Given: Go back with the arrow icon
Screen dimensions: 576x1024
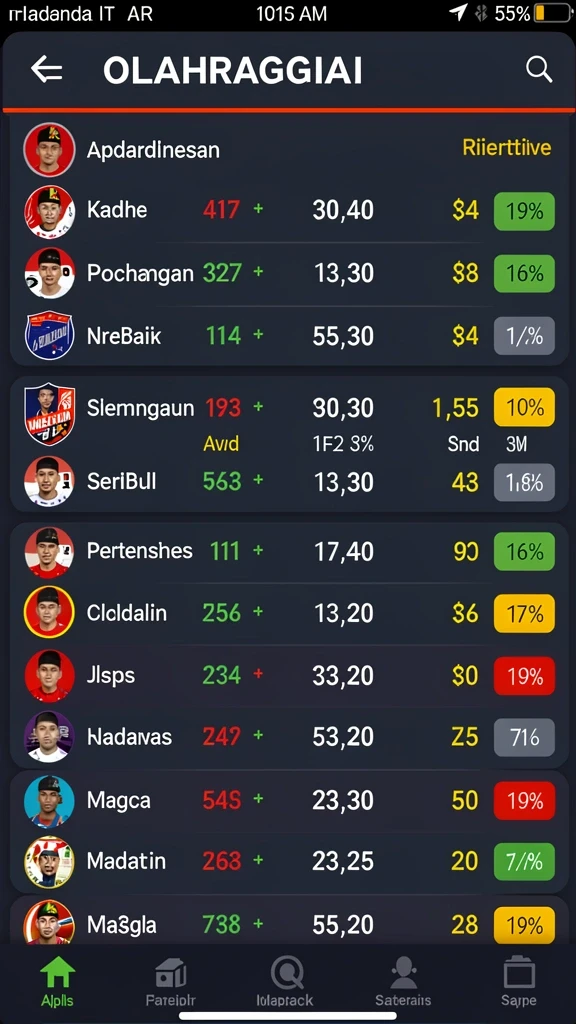Looking at the screenshot, I should (46, 69).
